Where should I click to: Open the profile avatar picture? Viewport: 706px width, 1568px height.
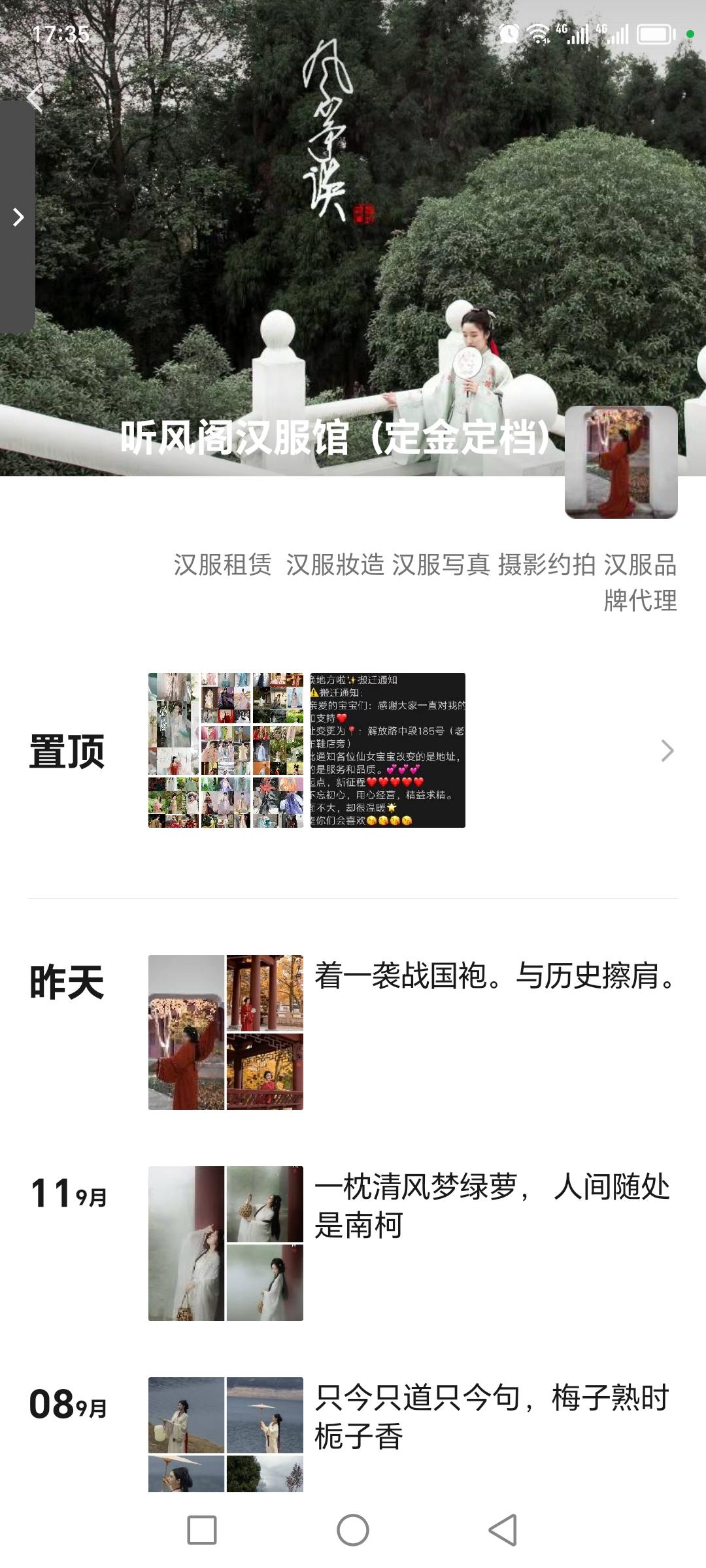(x=620, y=462)
